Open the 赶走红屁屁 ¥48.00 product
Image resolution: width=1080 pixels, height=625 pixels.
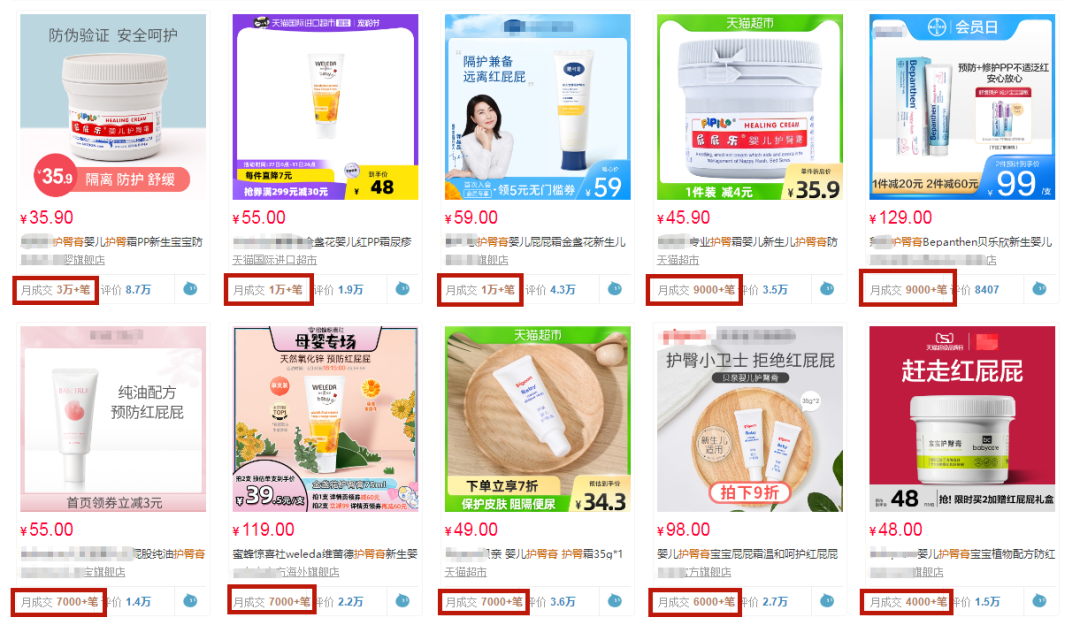click(x=962, y=418)
